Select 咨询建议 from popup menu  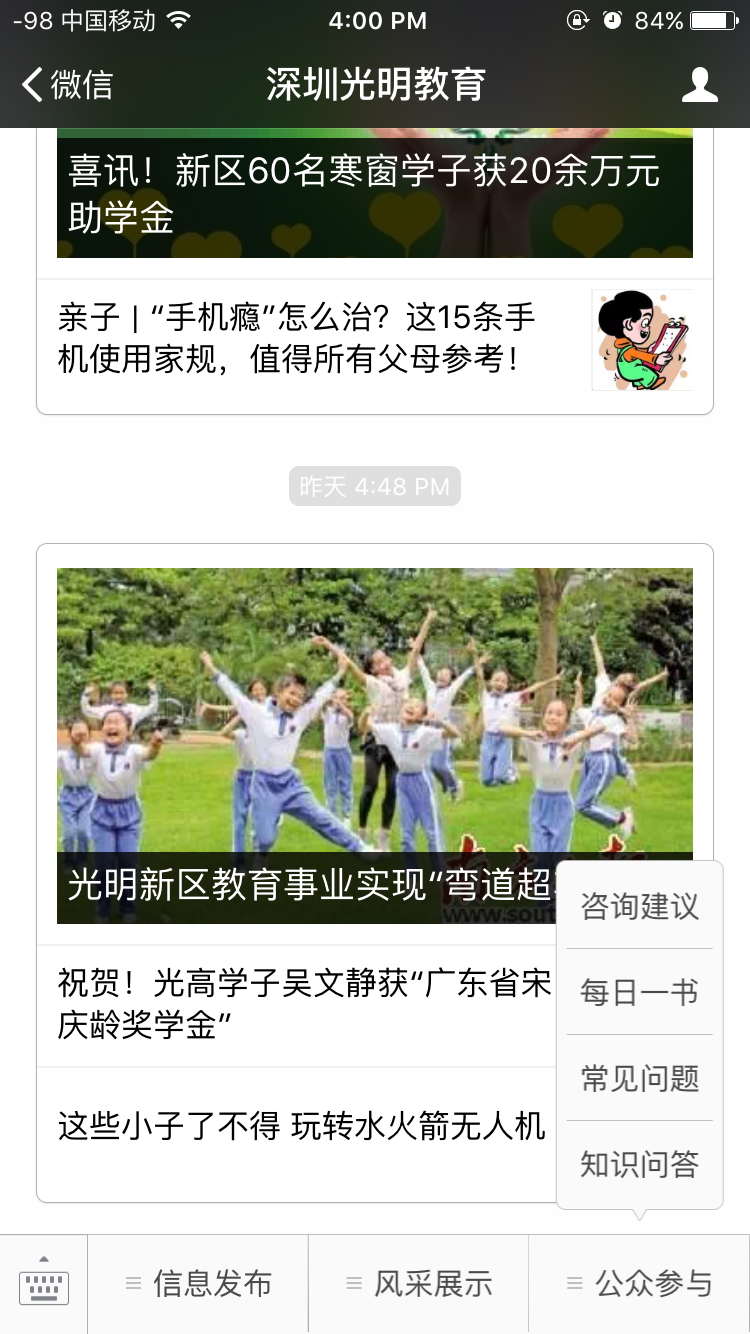pyautogui.click(x=639, y=906)
